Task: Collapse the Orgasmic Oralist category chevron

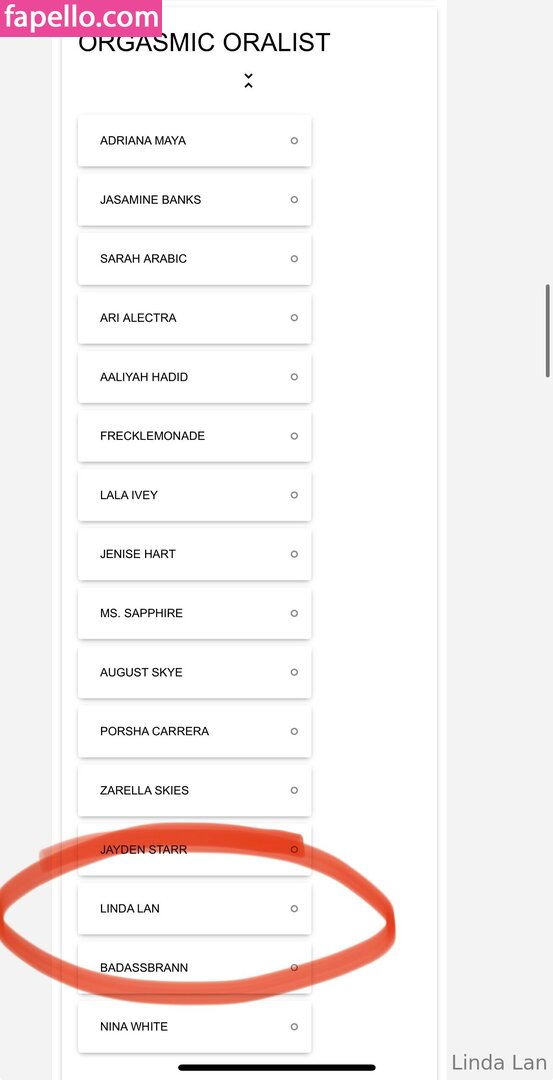Action: click(249, 81)
